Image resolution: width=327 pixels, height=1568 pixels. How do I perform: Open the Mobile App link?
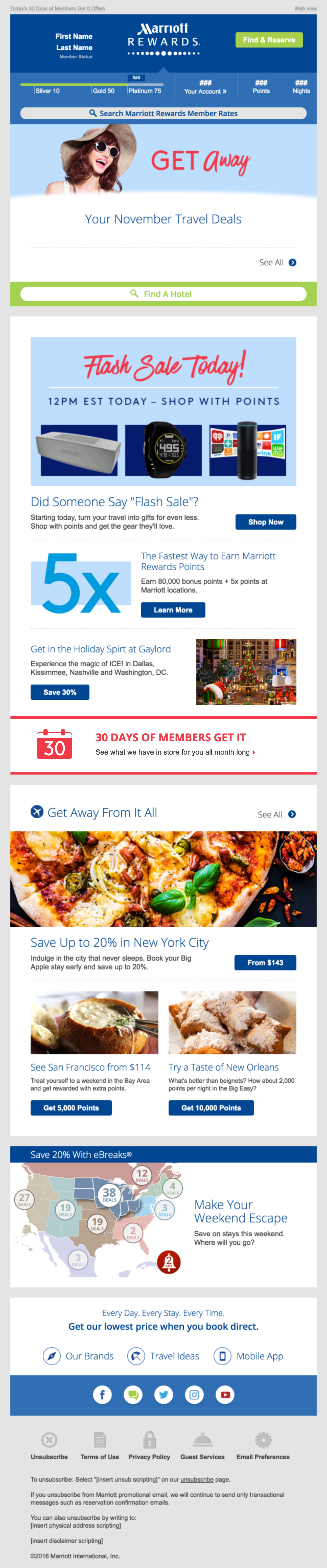click(x=249, y=1356)
